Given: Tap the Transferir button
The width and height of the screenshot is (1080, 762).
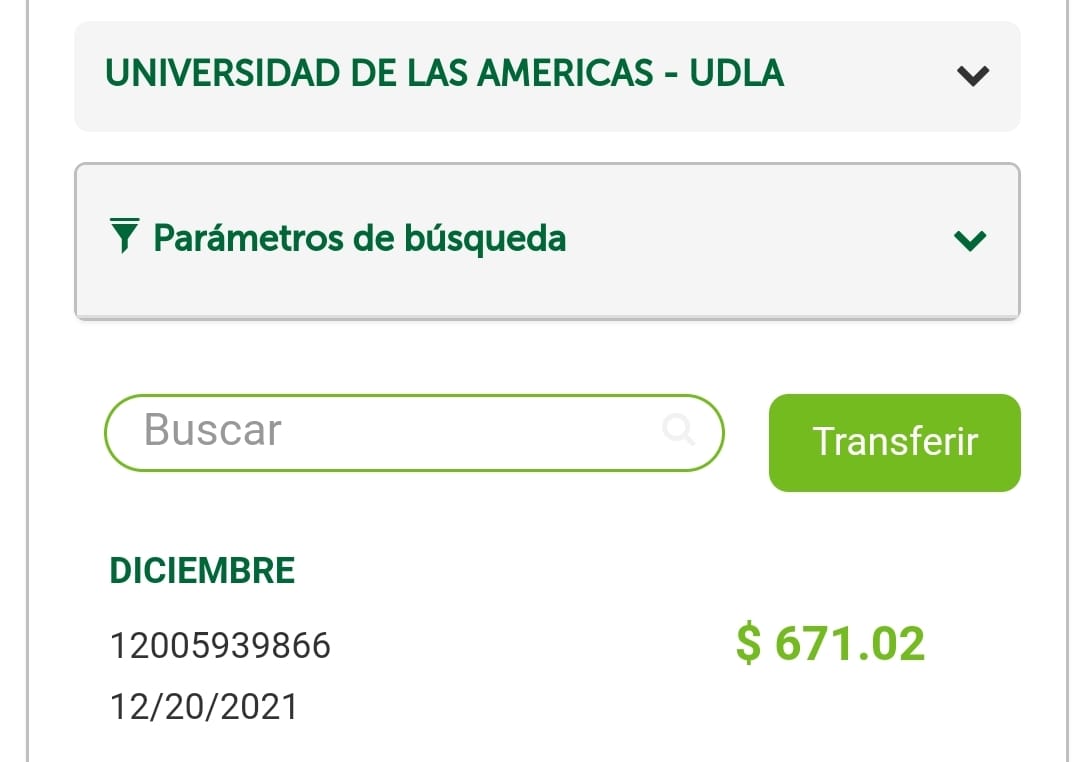Looking at the screenshot, I should [894, 442].
